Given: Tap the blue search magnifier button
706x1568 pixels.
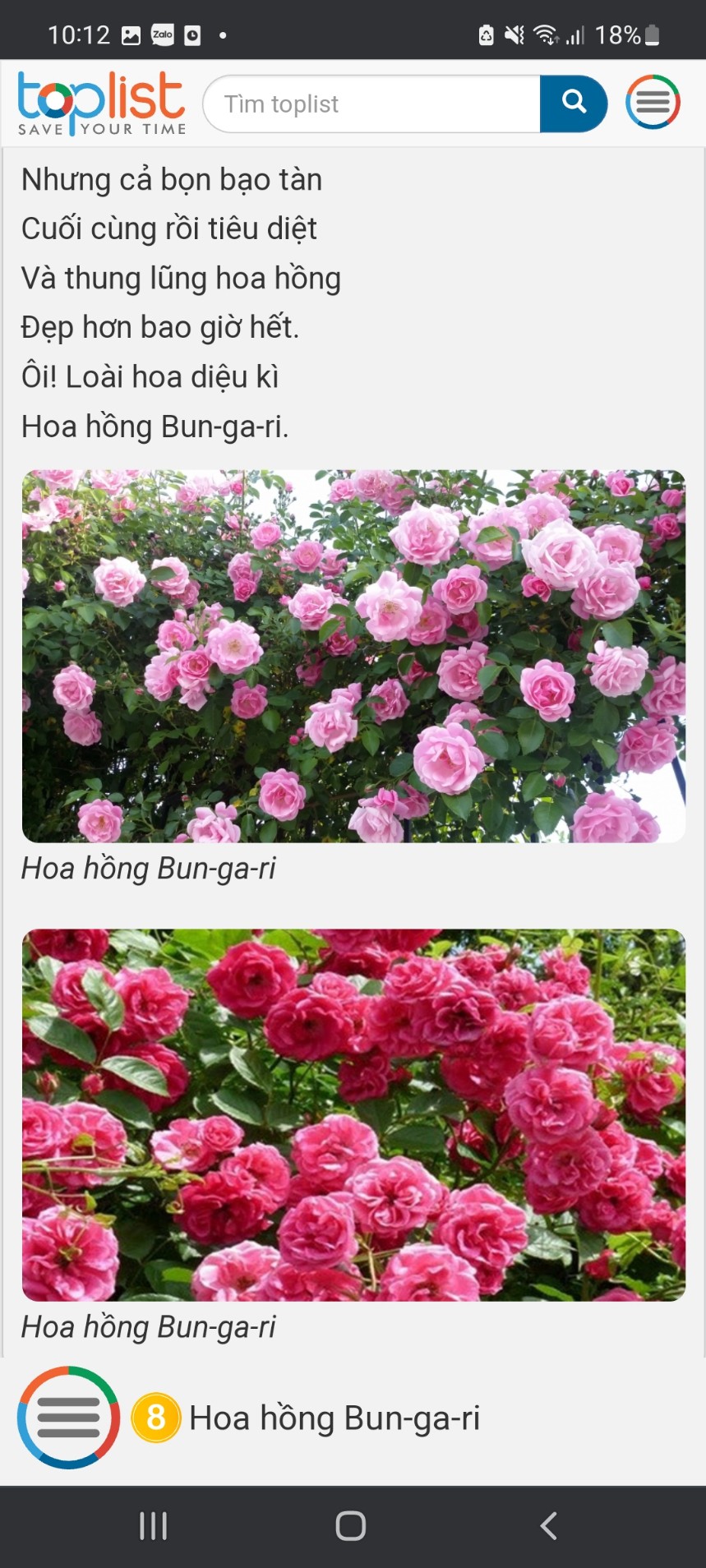Looking at the screenshot, I should click(574, 104).
